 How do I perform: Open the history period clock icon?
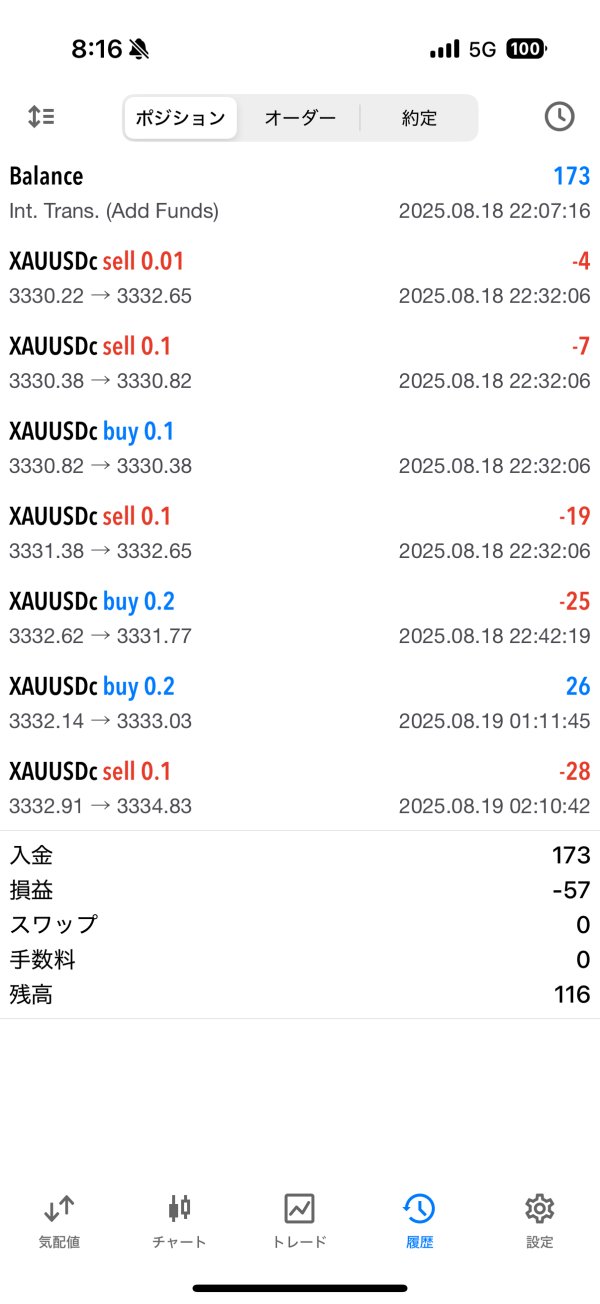pos(559,117)
